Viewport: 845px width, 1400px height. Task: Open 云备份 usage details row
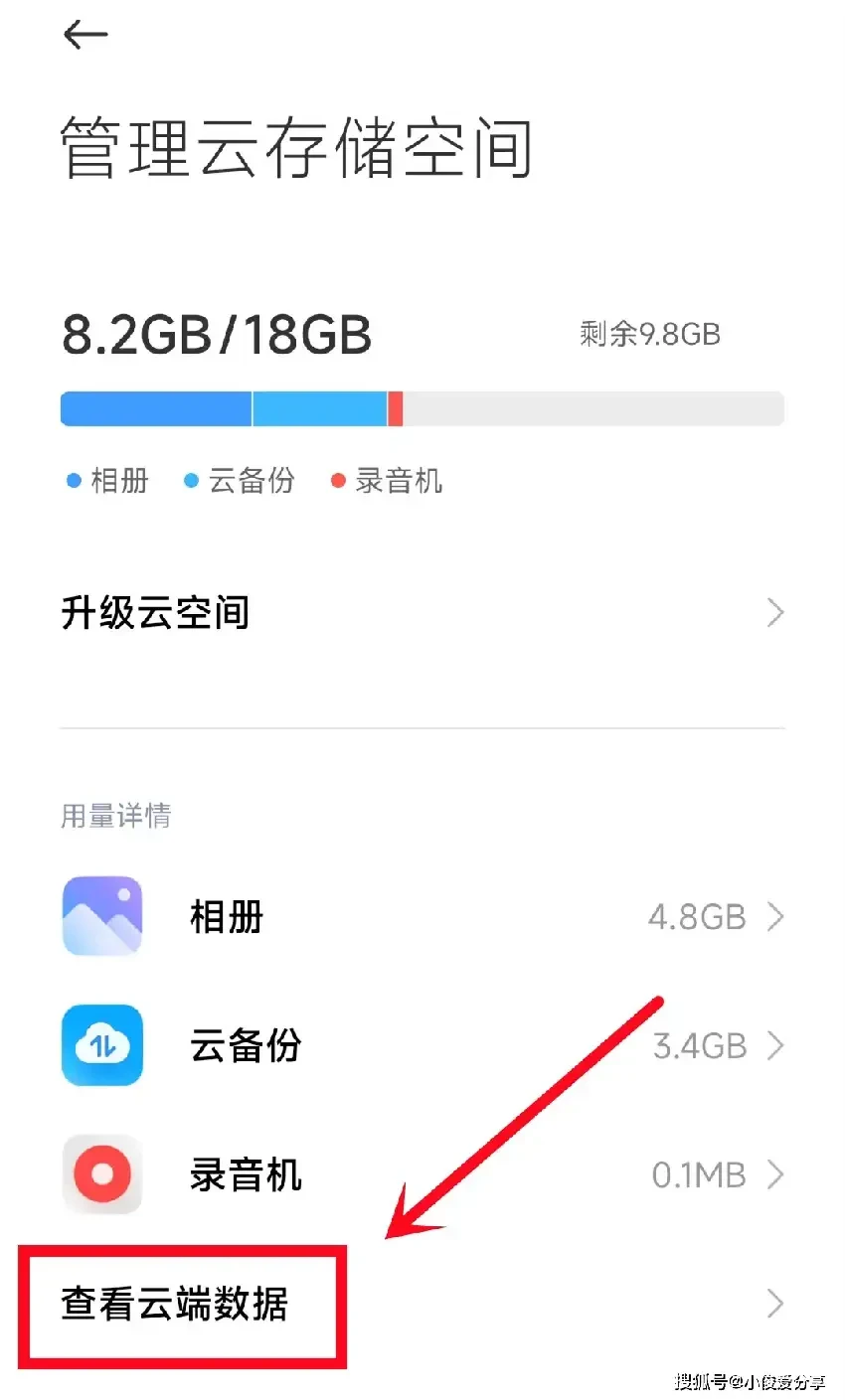[422, 1045]
